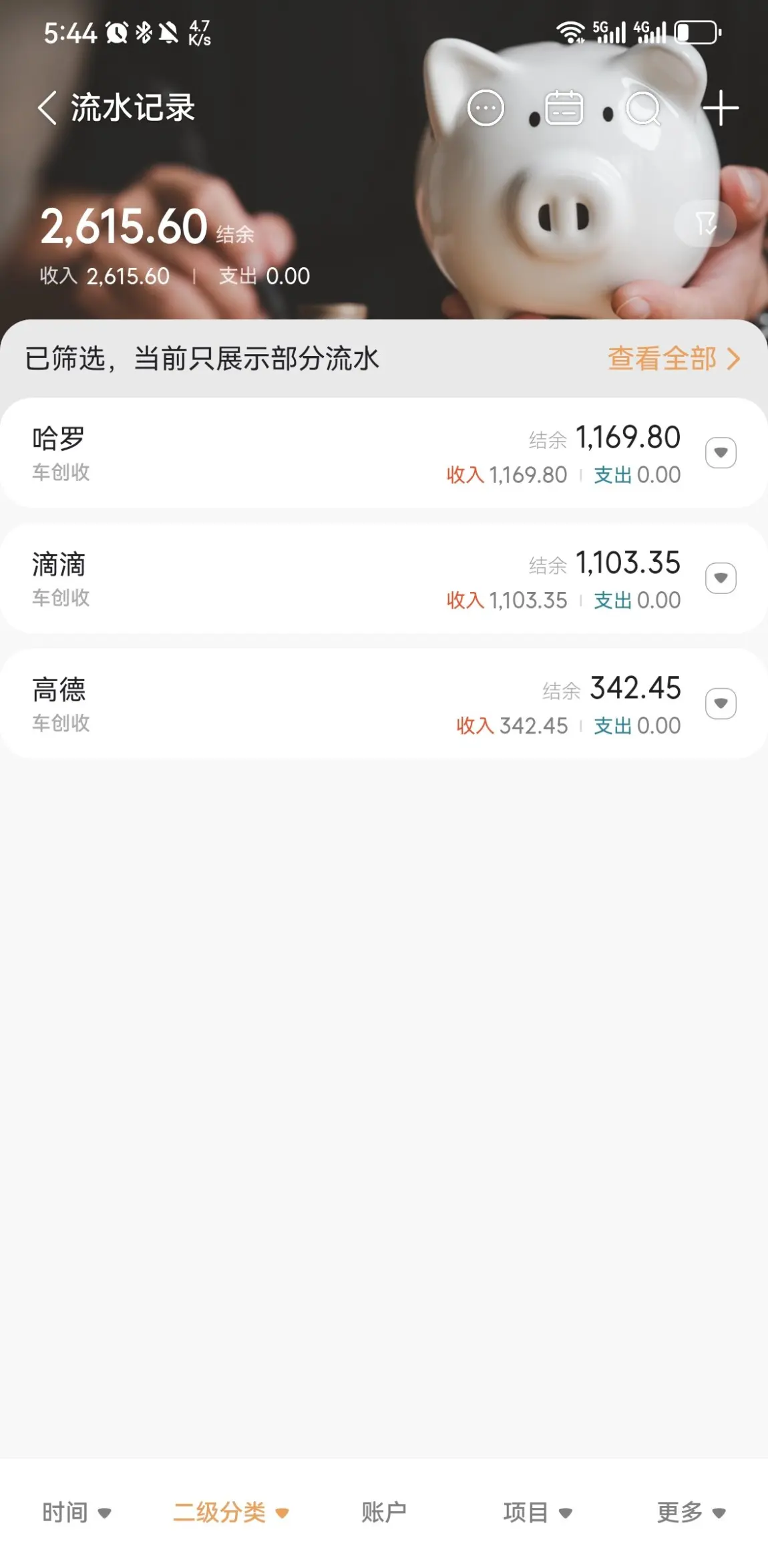
Task: Open the 项目 dropdown
Action: (x=537, y=1512)
